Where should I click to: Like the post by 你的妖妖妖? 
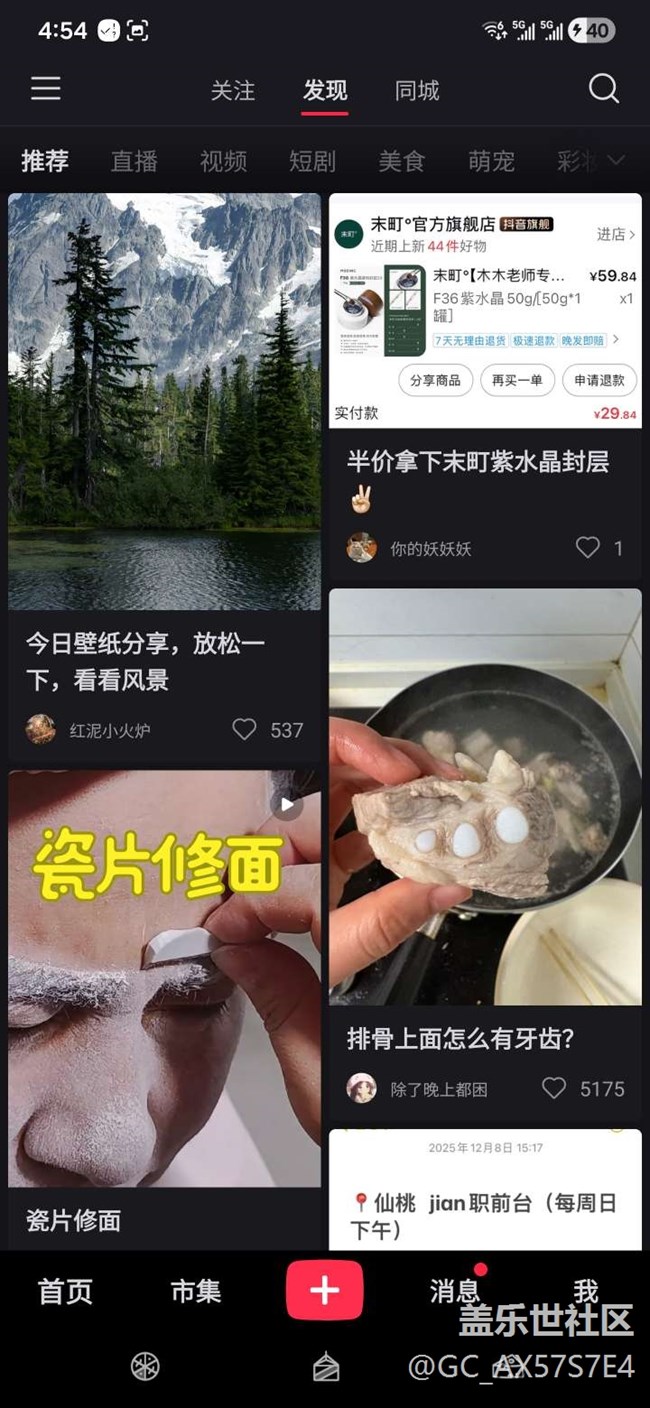point(588,547)
